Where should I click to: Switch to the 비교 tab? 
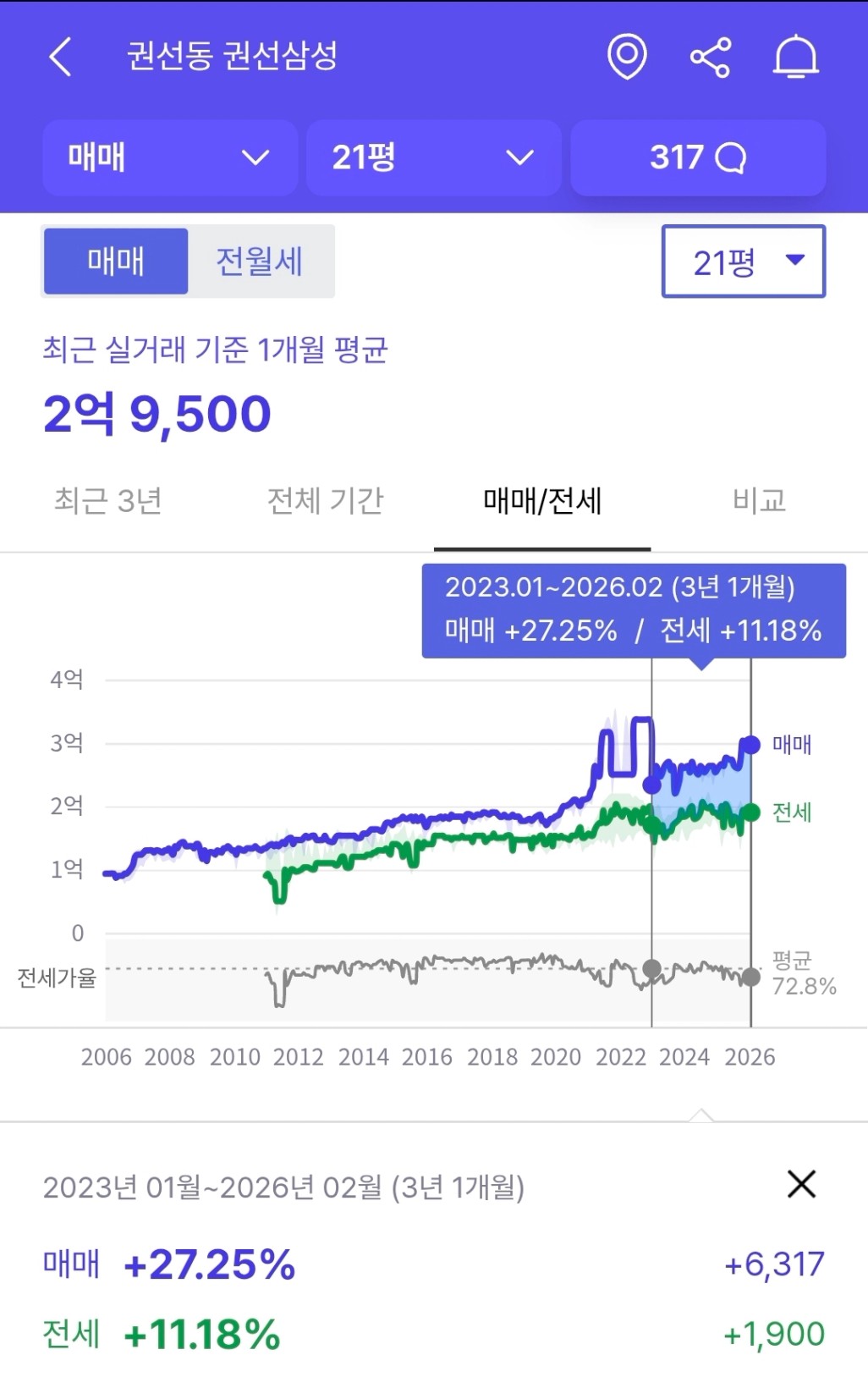click(759, 501)
